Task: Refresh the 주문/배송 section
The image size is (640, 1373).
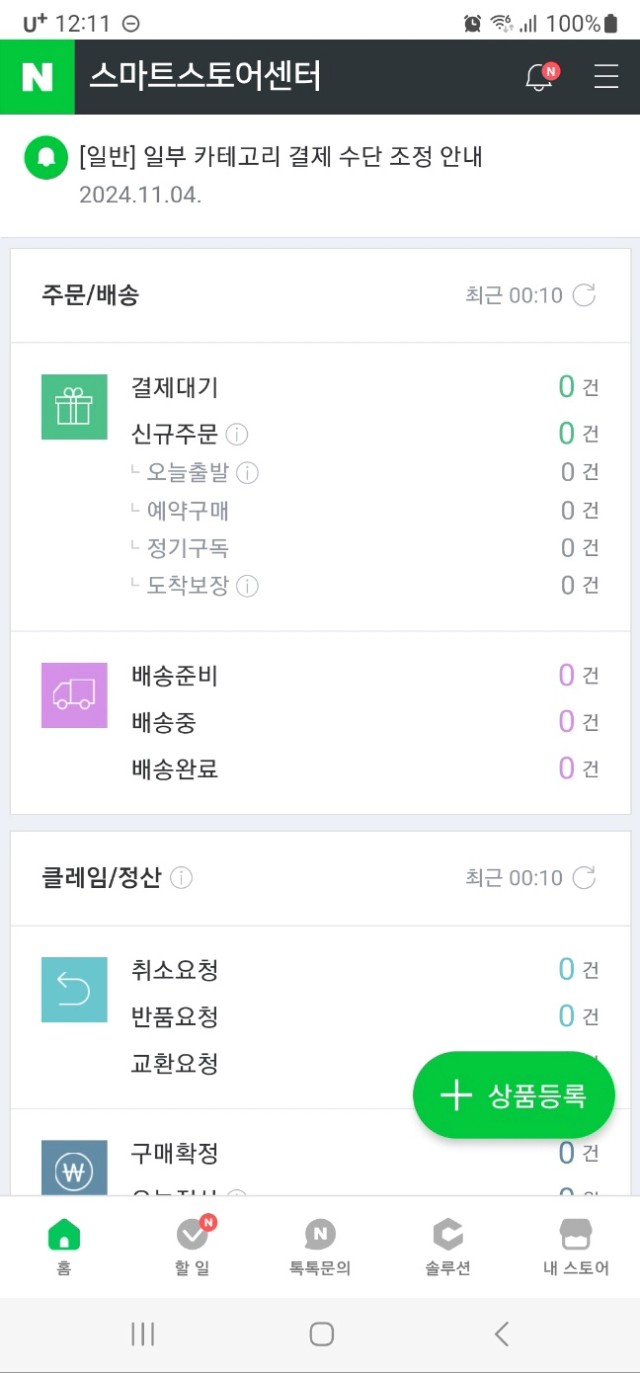Action: point(584,295)
